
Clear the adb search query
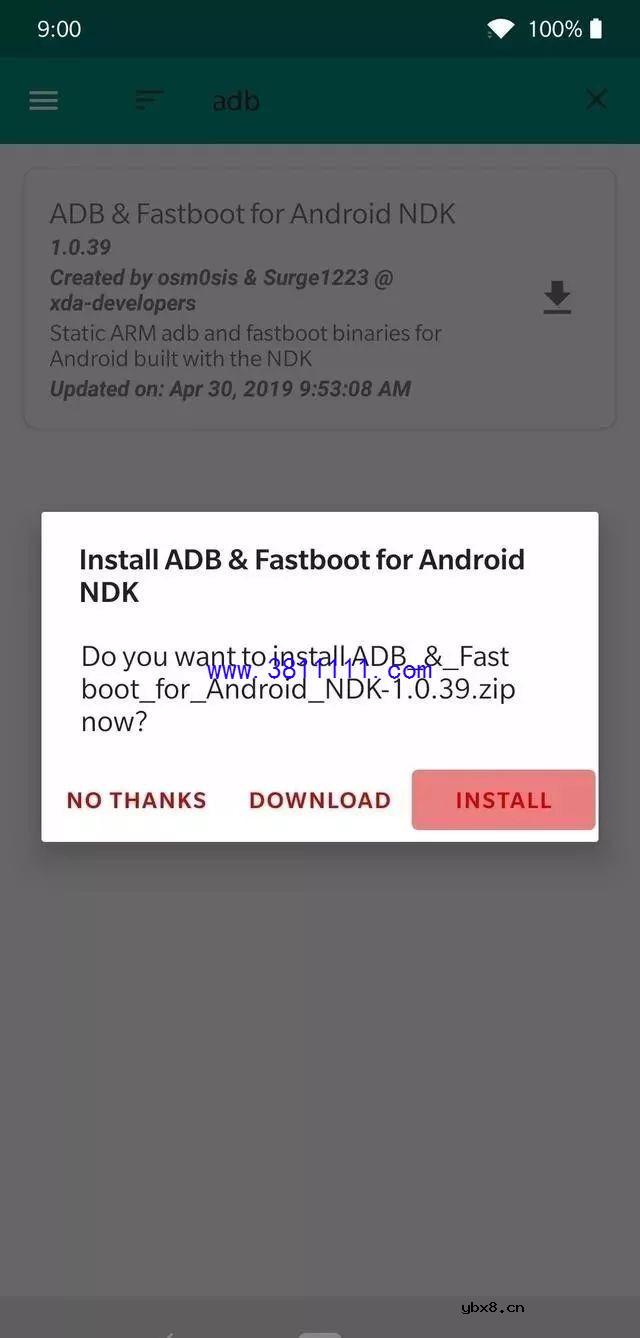(x=596, y=99)
